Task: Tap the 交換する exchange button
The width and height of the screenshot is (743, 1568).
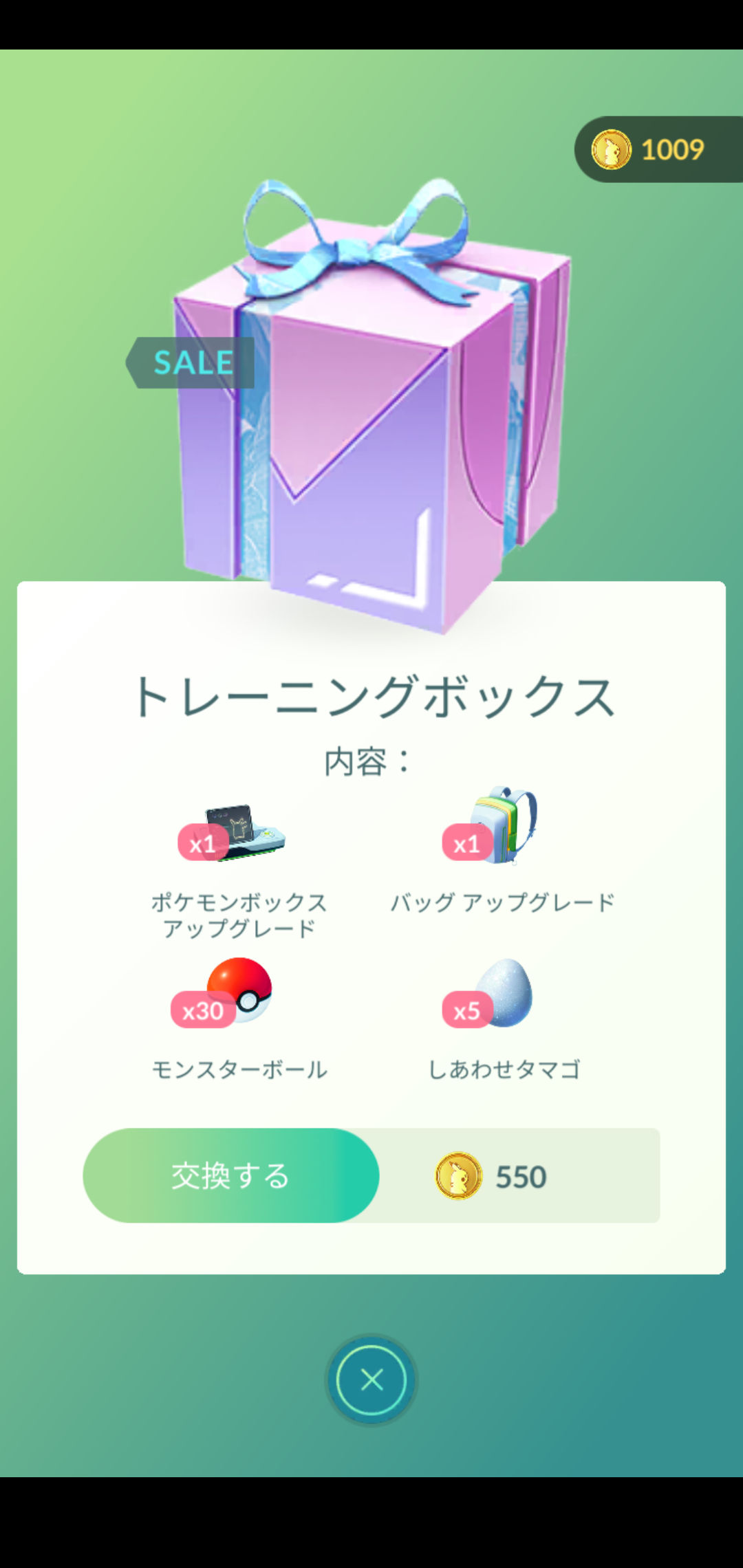Action: pos(231,1175)
